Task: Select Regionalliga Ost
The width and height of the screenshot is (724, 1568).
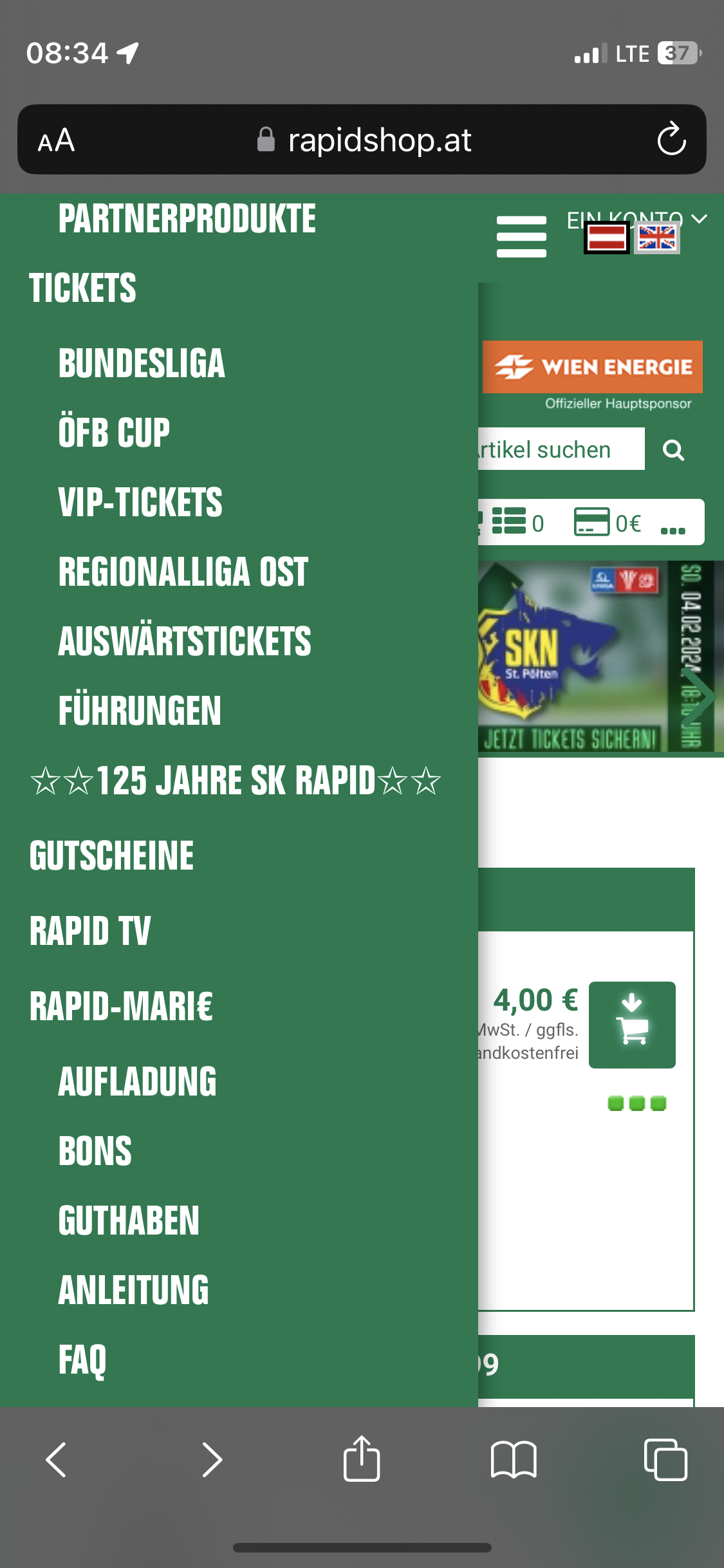Action: point(183,572)
